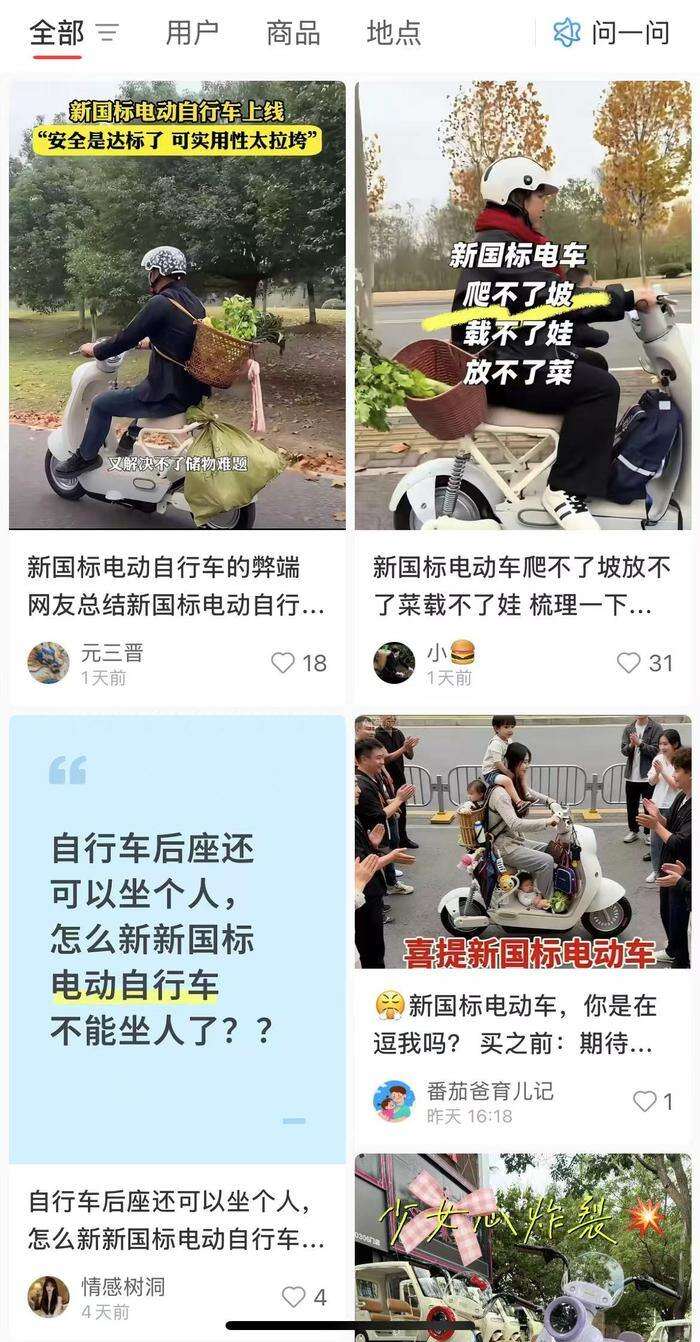Open the 喜提新国标电动车 post
This screenshot has width=700, height=1342.
[522, 842]
